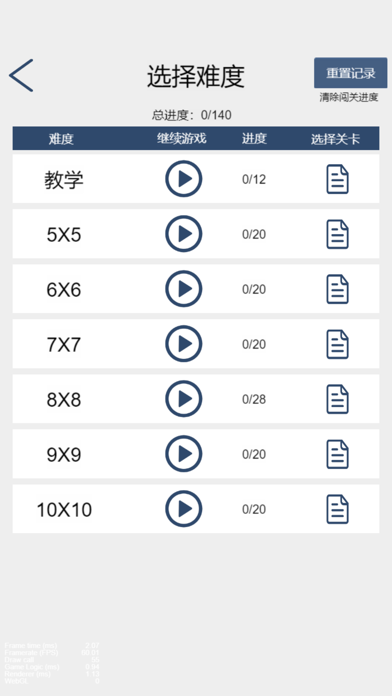Viewport: 392px width, 696px height.
Task: Continue the 5X5 game
Action: [184, 234]
